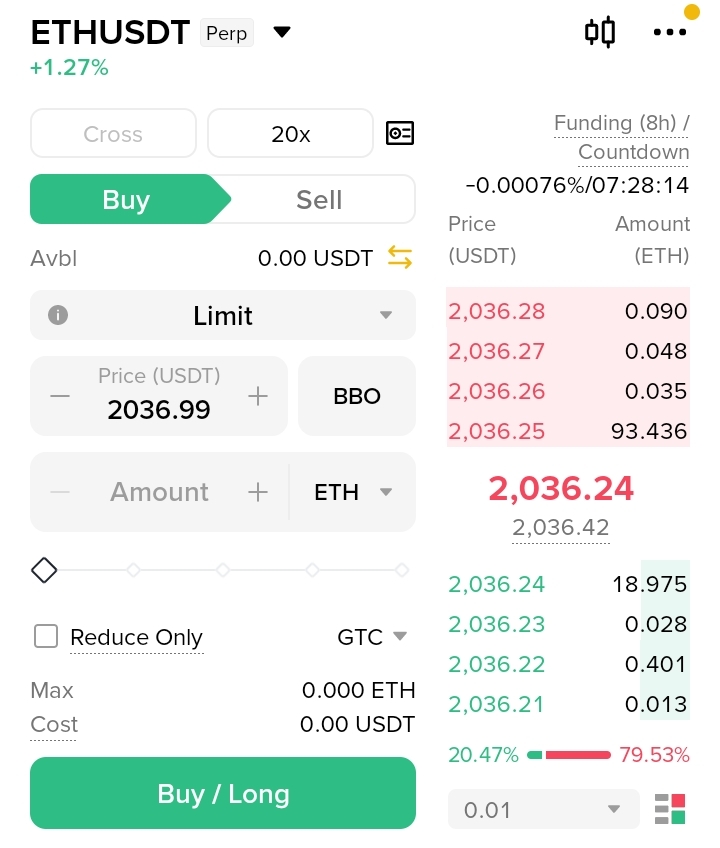Tap the transfer arrows next to Avbl
The width and height of the screenshot is (720, 848).
400,258
